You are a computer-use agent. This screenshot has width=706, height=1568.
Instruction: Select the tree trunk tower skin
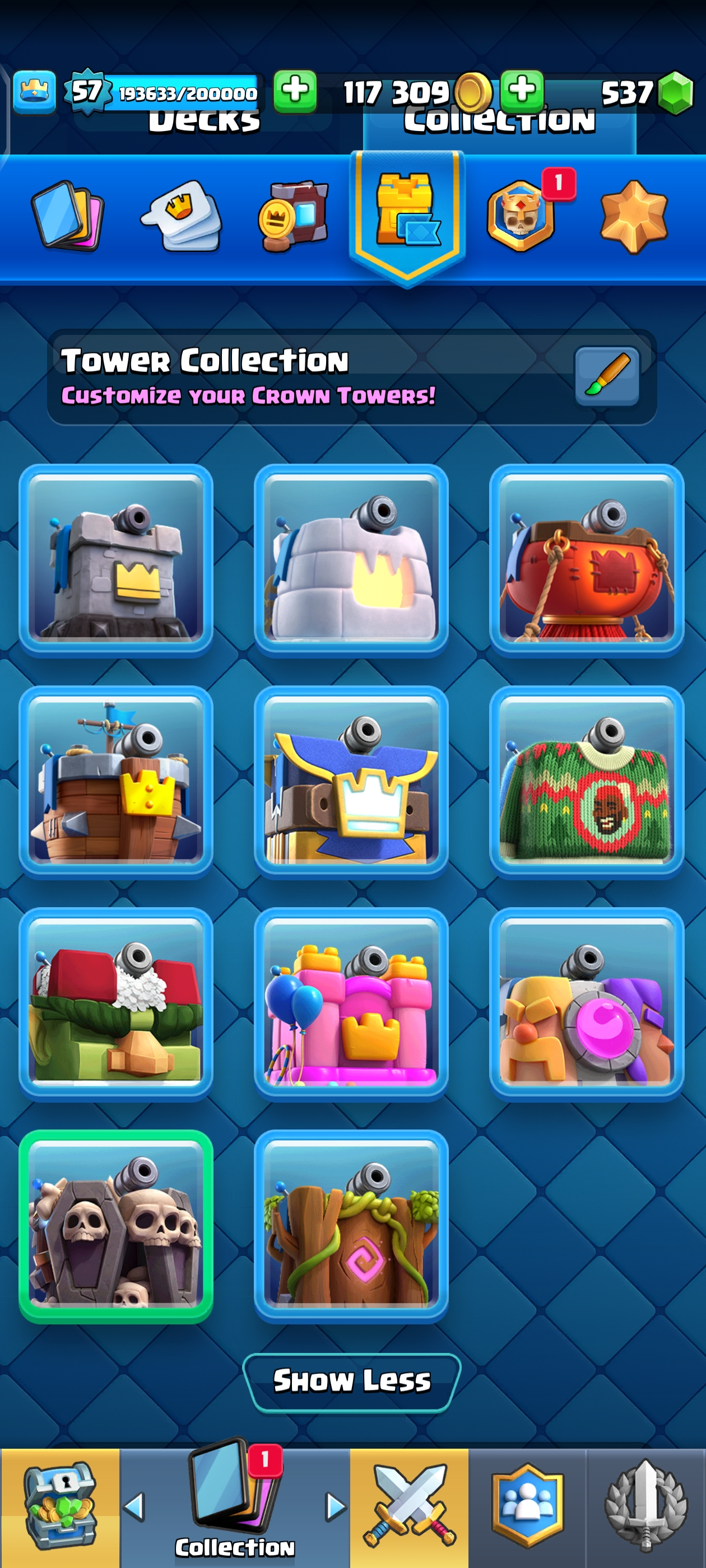(x=351, y=1226)
